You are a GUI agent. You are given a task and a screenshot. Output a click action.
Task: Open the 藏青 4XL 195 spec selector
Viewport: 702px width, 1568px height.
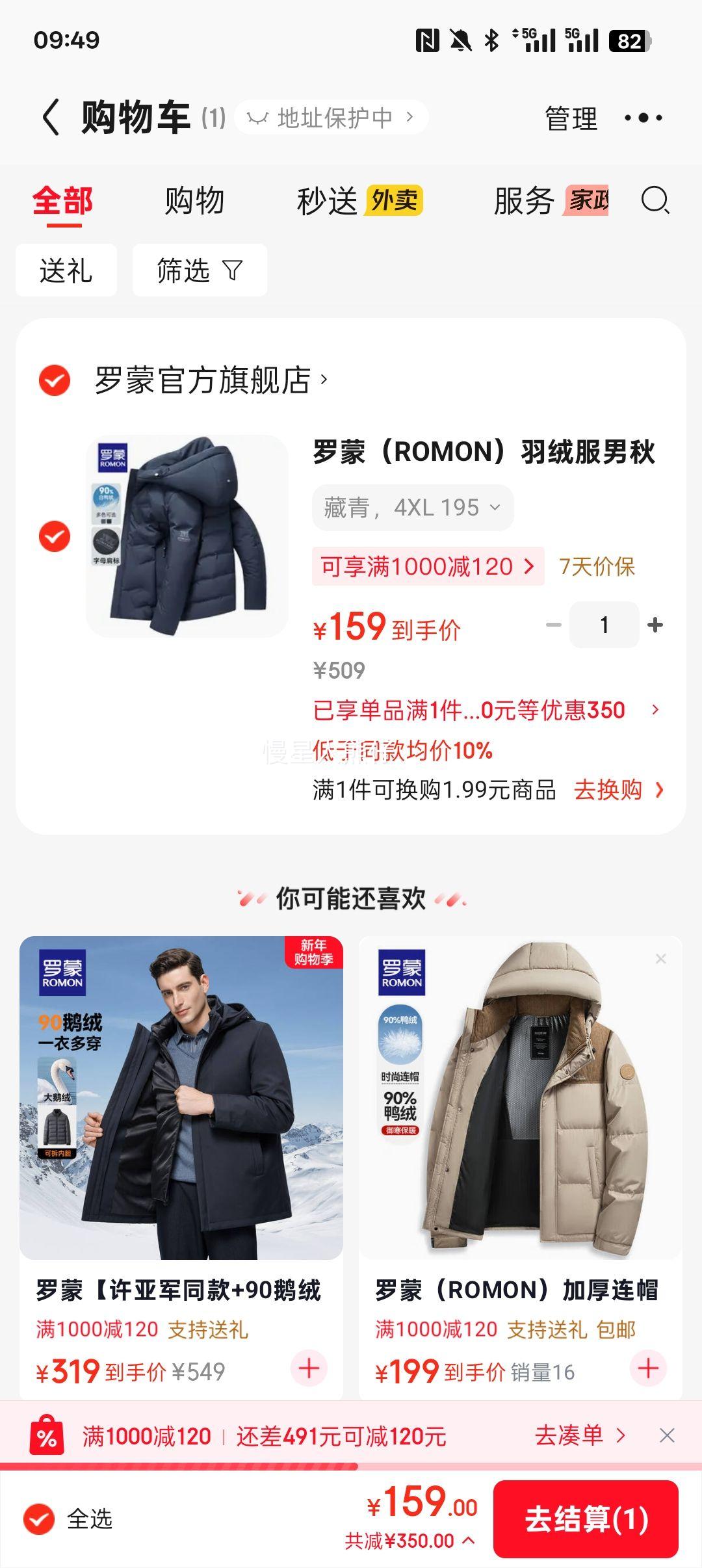click(411, 507)
